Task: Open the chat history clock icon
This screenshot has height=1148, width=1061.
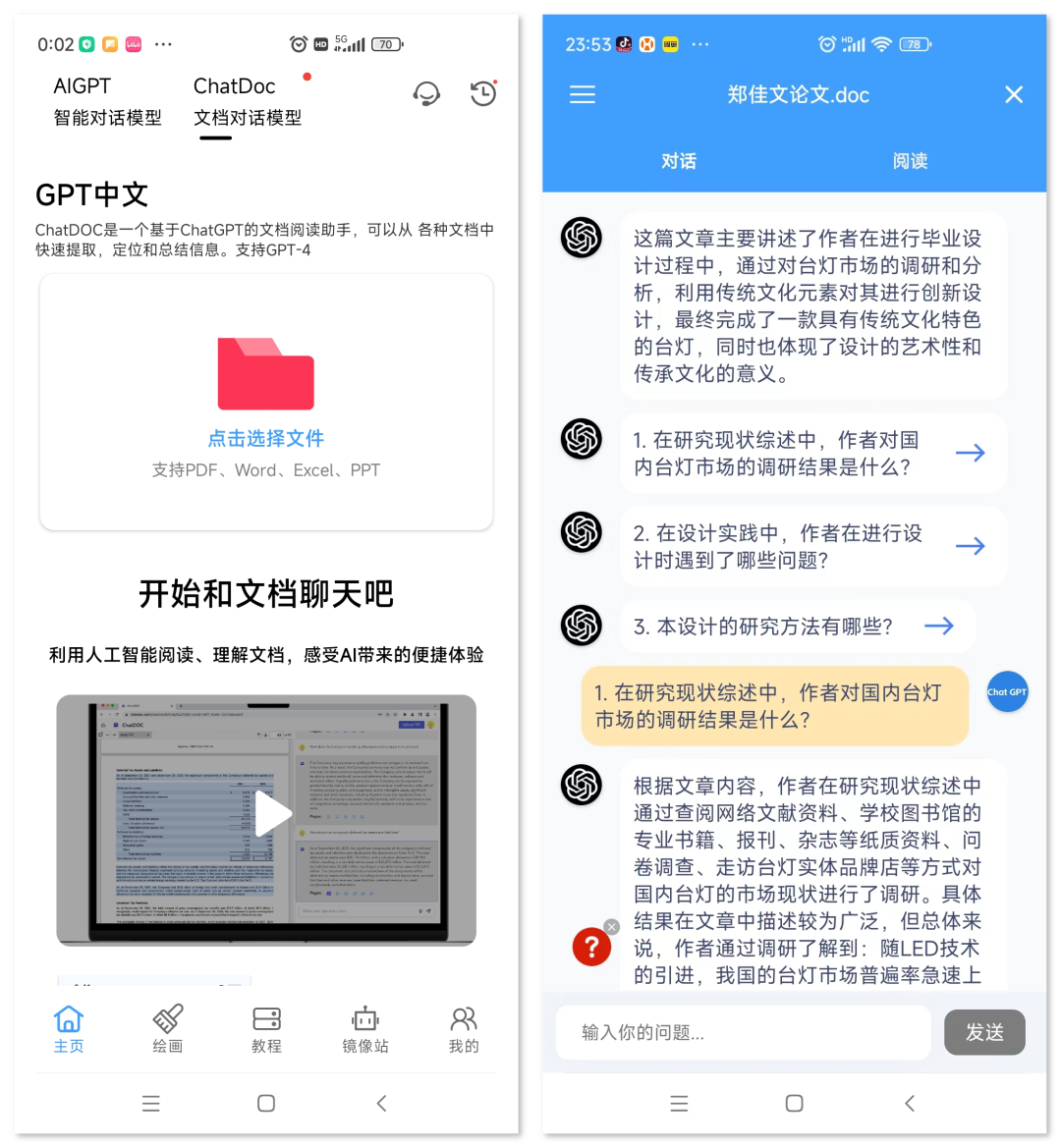Action: click(482, 94)
